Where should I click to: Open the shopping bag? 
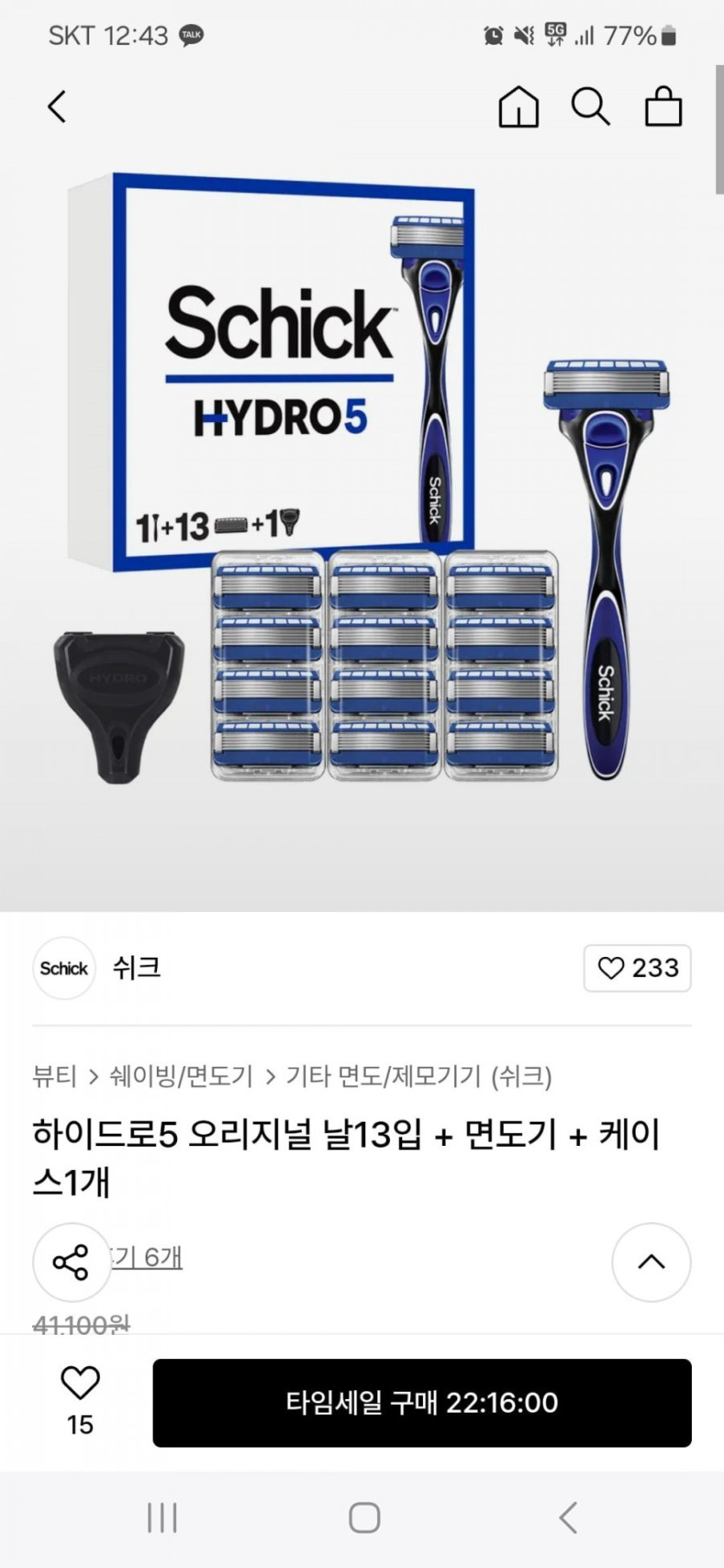(x=663, y=107)
